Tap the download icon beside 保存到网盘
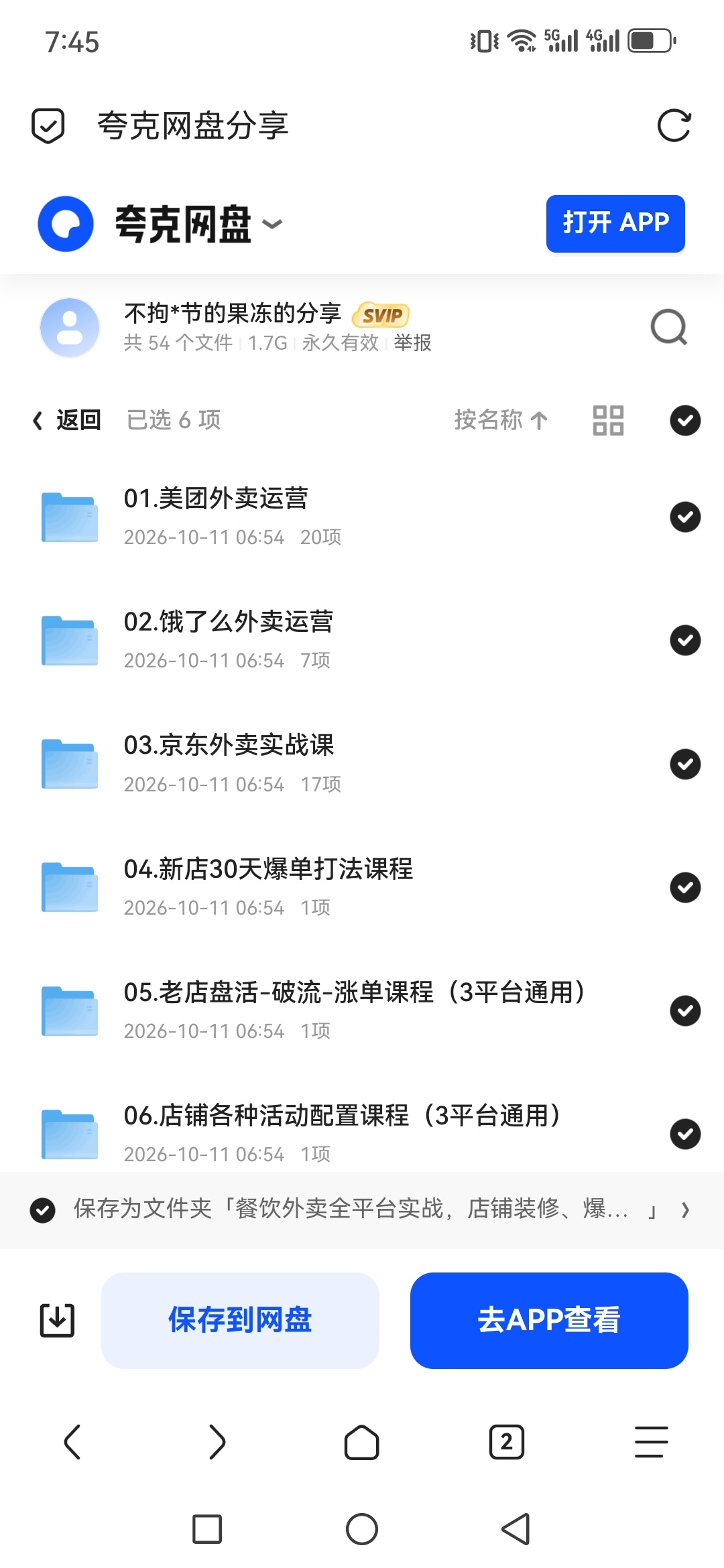The height and width of the screenshot is (1568, 724). 57,1320
